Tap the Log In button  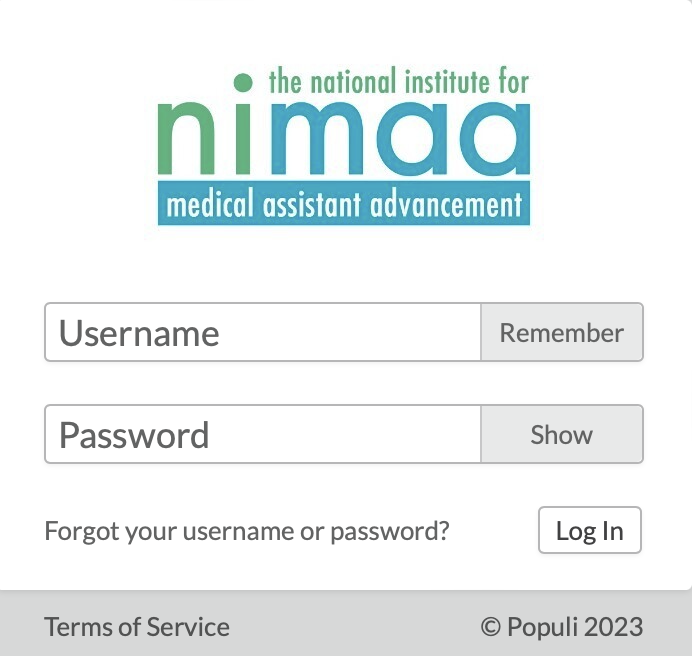pos(589,531)
